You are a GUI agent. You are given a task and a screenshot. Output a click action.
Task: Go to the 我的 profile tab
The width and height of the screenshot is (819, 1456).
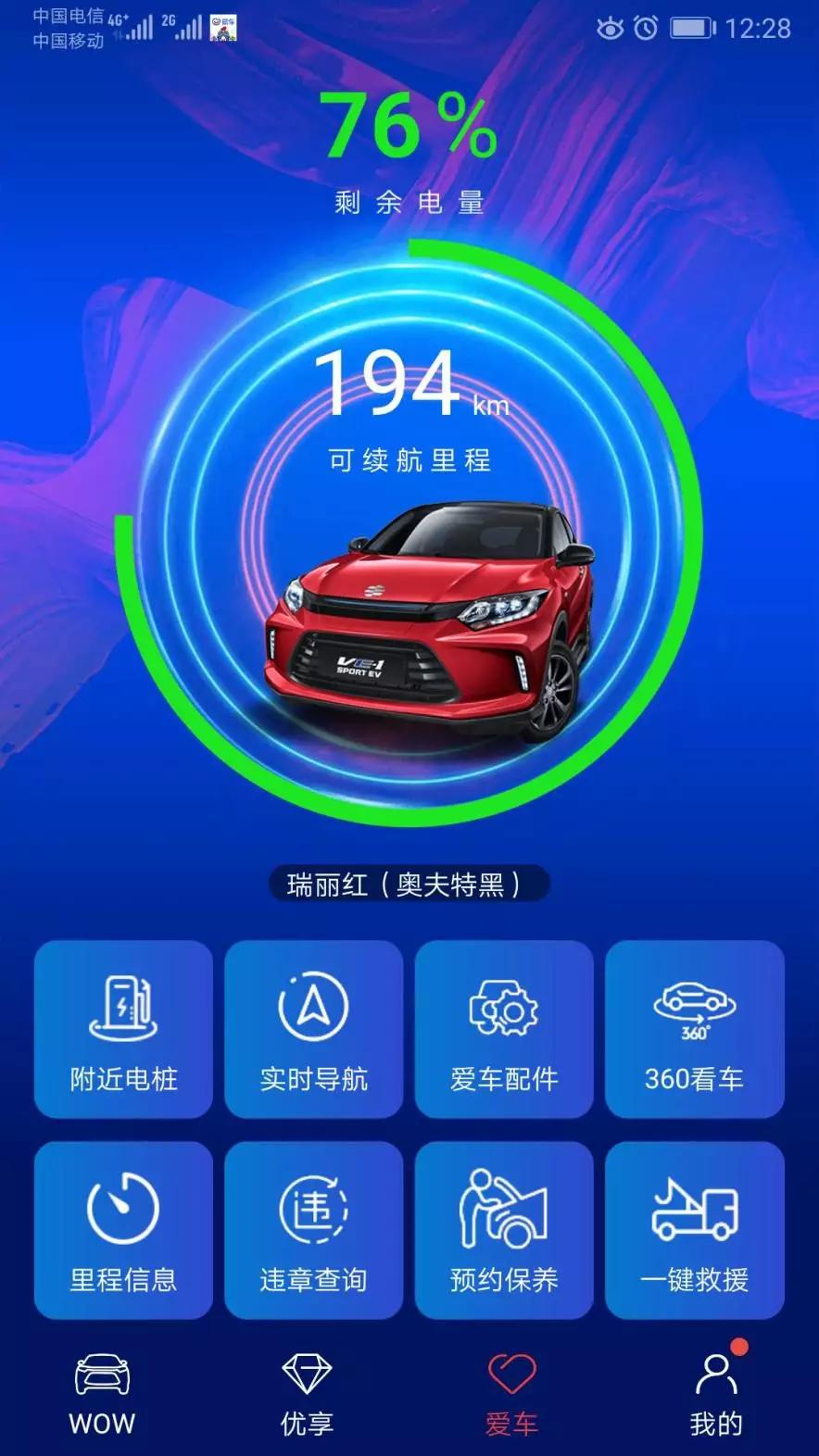tap(716, 1396)
